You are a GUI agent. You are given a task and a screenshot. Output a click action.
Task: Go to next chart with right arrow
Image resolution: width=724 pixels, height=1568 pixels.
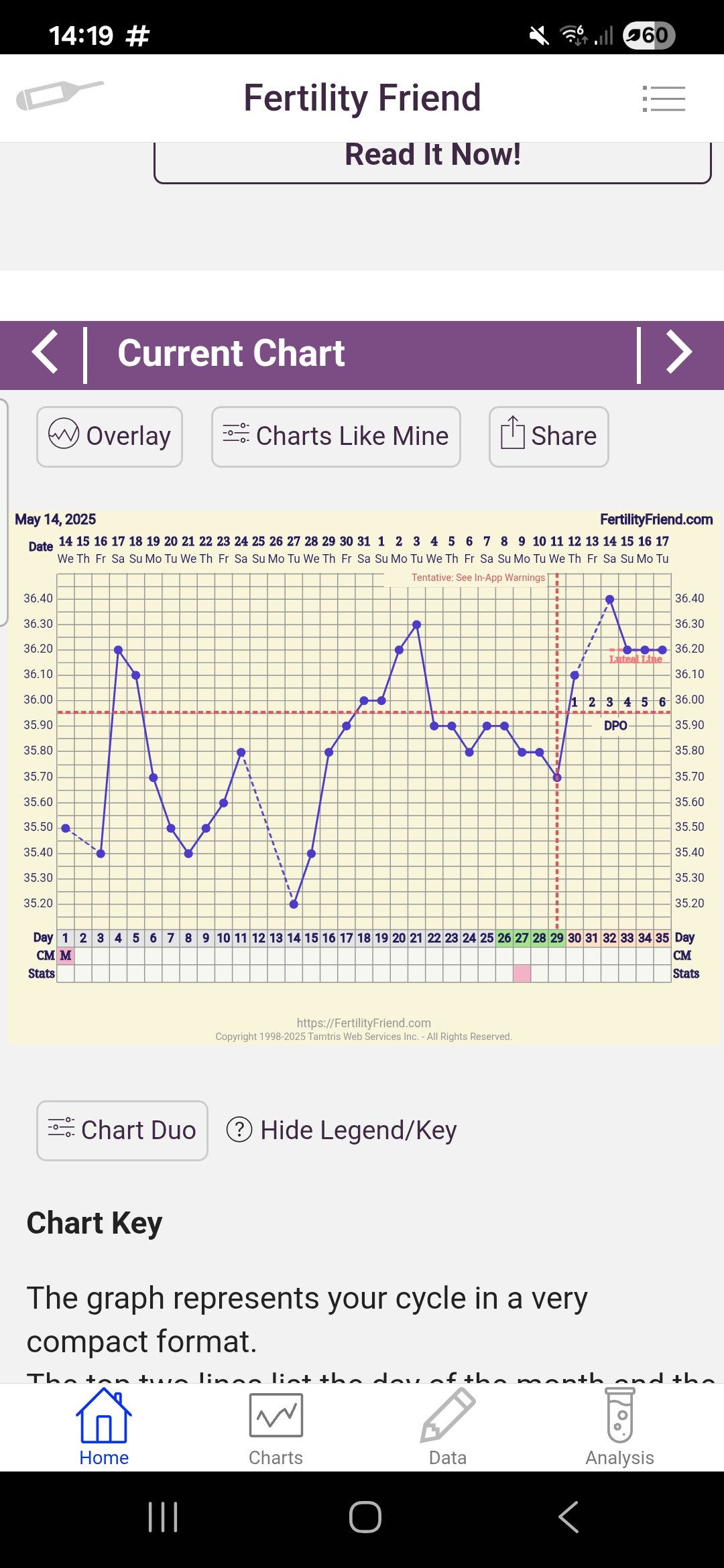click(x=678, y=352)
